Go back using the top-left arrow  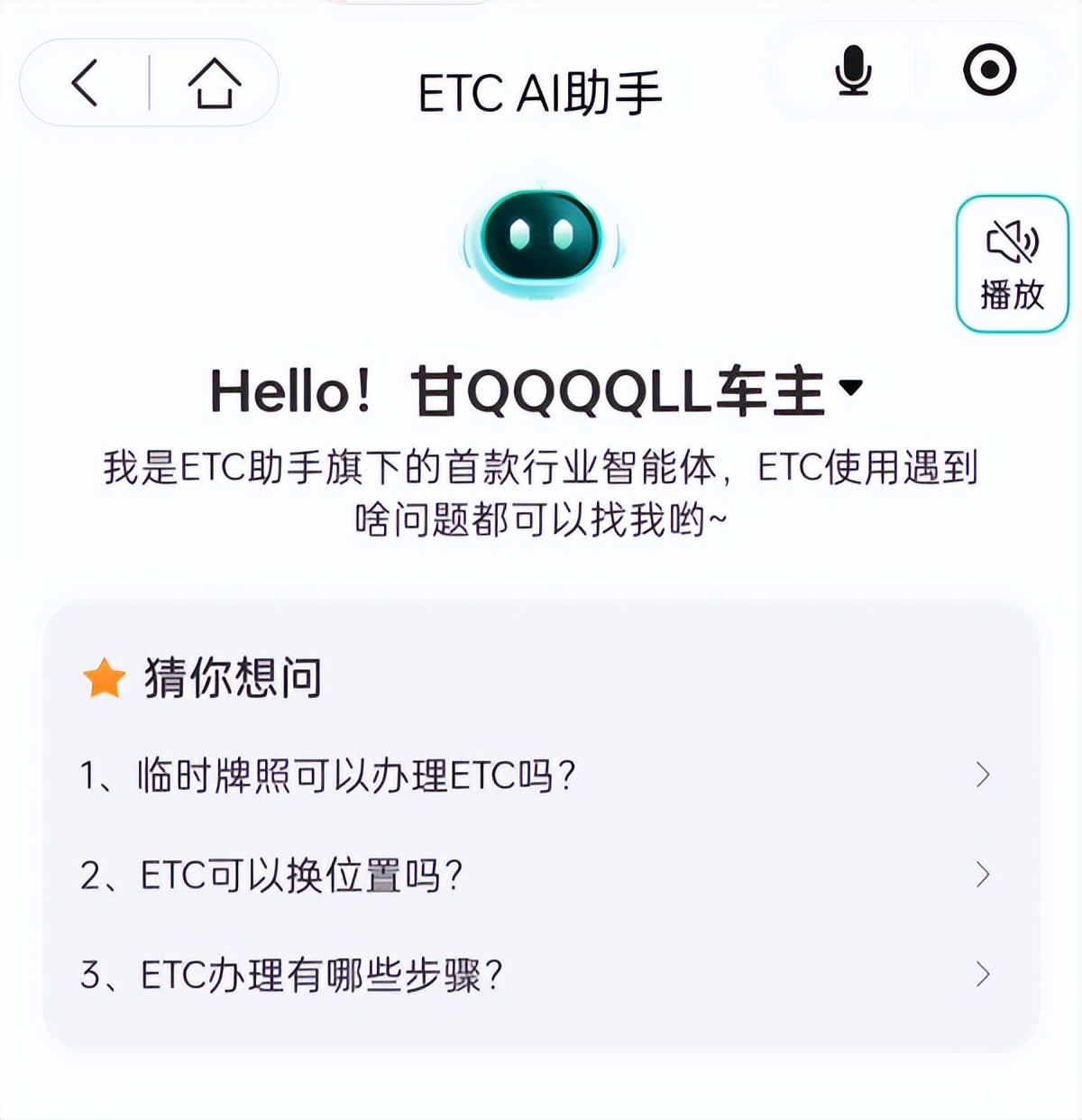point(84,84)
